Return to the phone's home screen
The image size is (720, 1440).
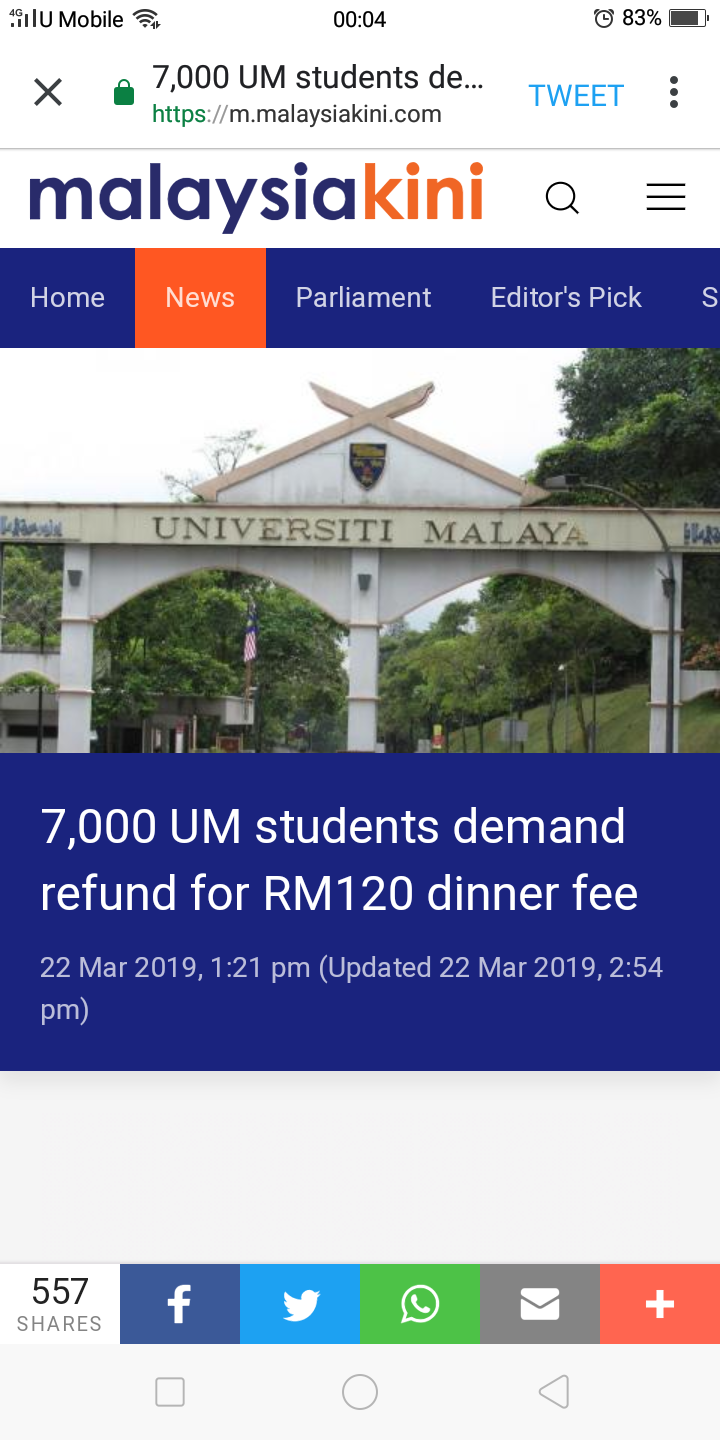[360, 1392]
